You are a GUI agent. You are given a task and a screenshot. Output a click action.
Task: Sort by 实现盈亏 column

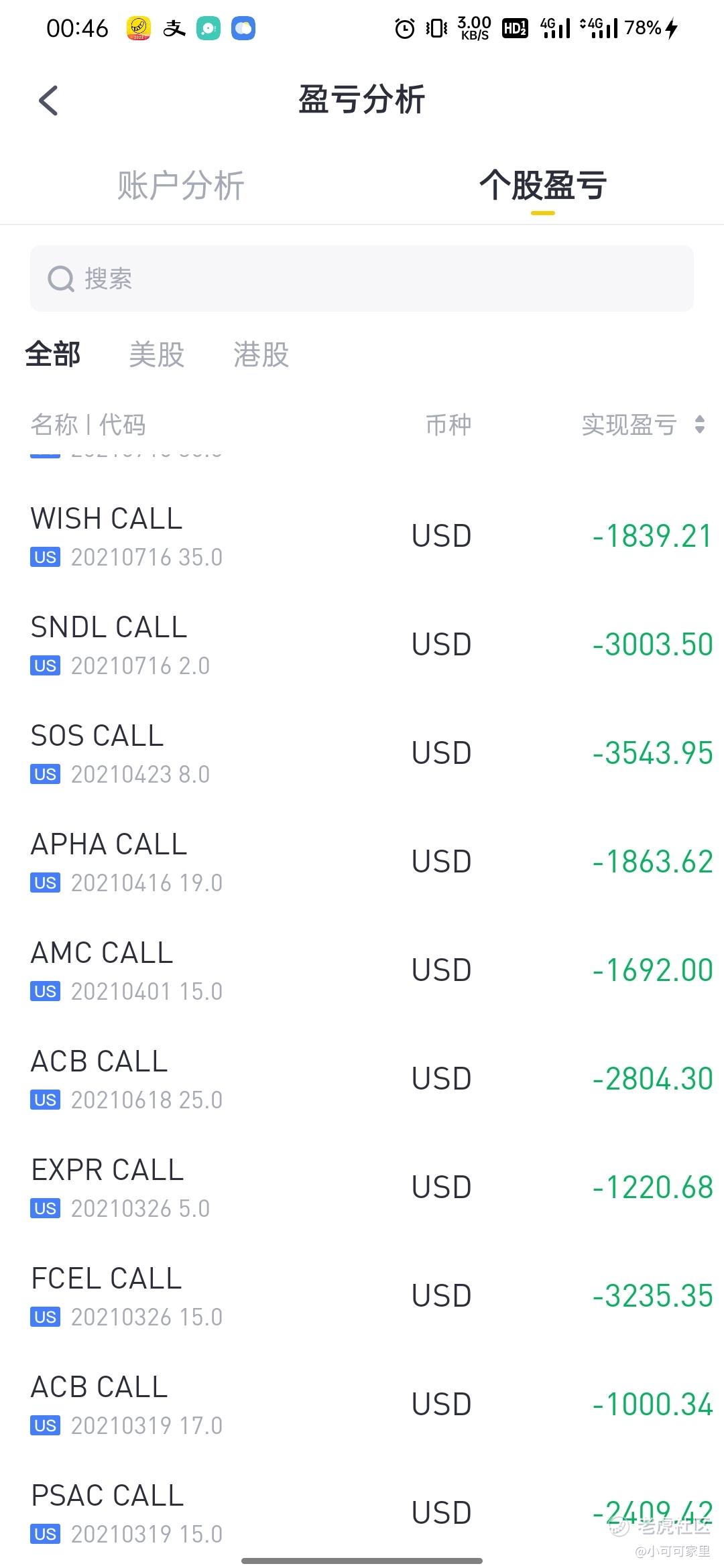coord(643,425)
